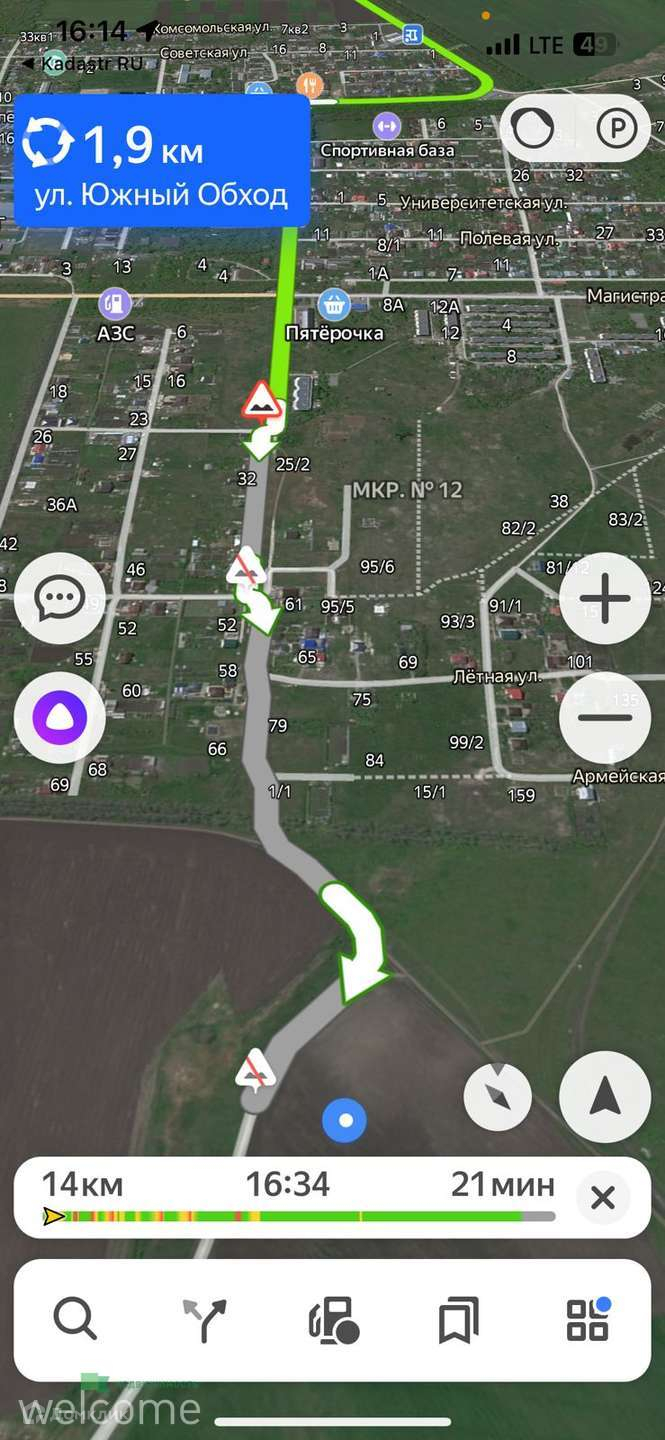Tap the compass to reorient map
The width and height of the screenshot is (665, 1440).
point(497,1097)
